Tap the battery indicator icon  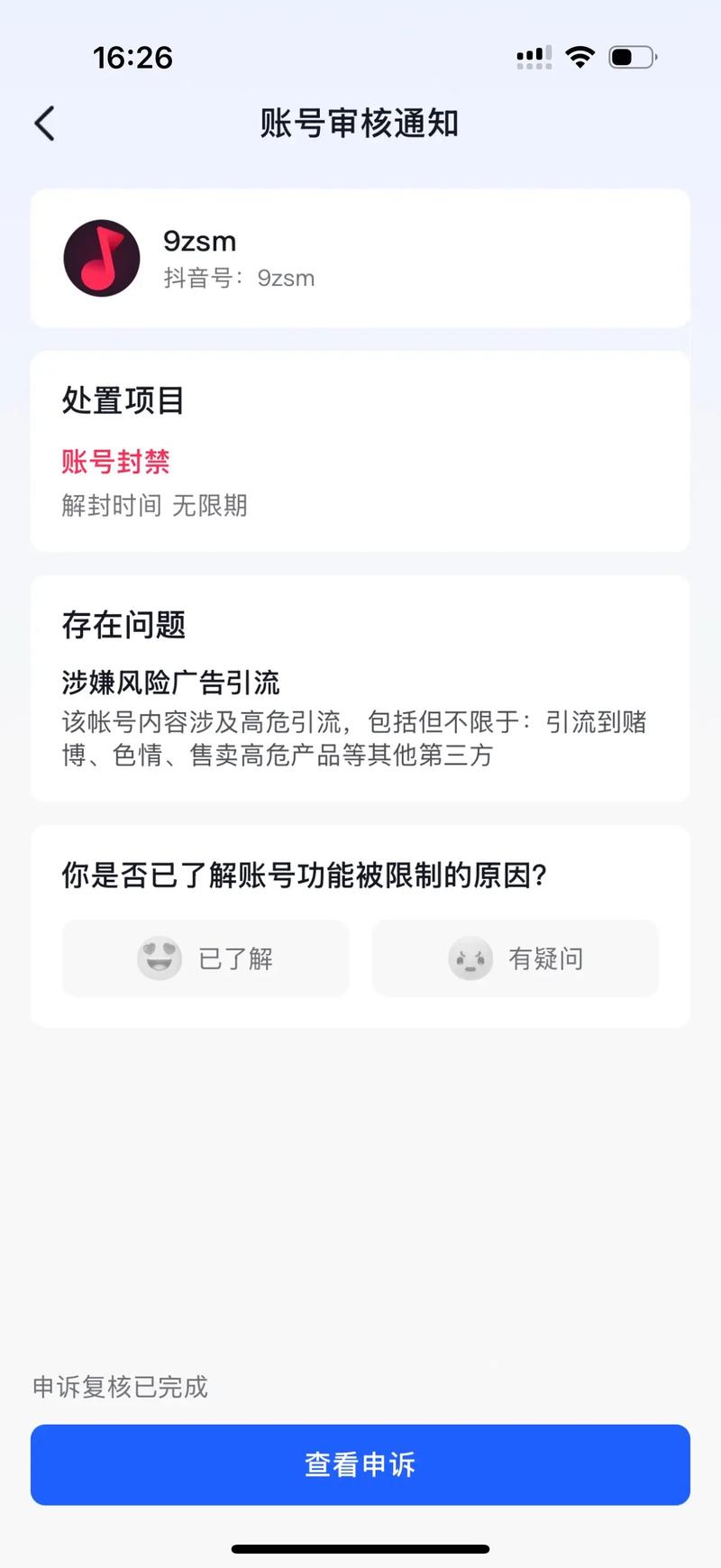point(629,56)
